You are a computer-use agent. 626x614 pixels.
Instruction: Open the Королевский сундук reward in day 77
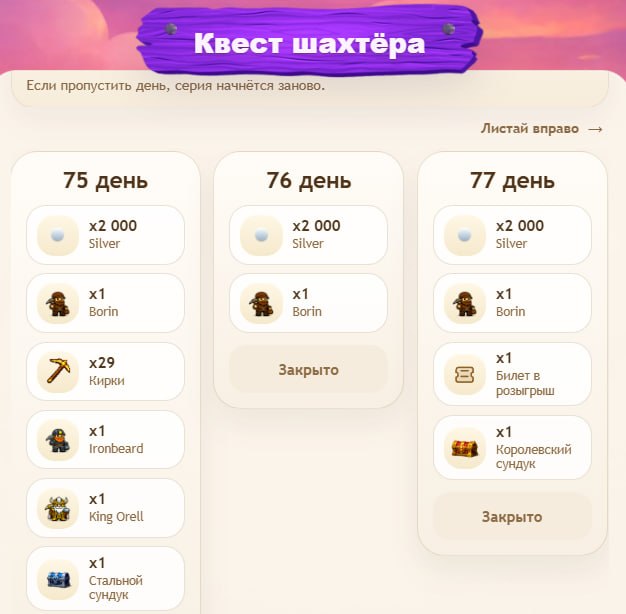[512, 448]
